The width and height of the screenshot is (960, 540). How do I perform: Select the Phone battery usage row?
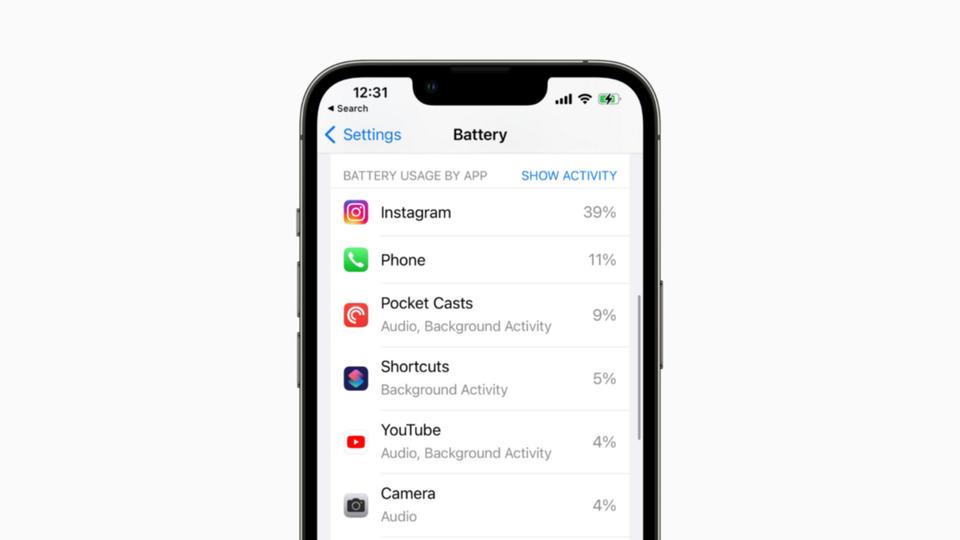tap(480, 260)
